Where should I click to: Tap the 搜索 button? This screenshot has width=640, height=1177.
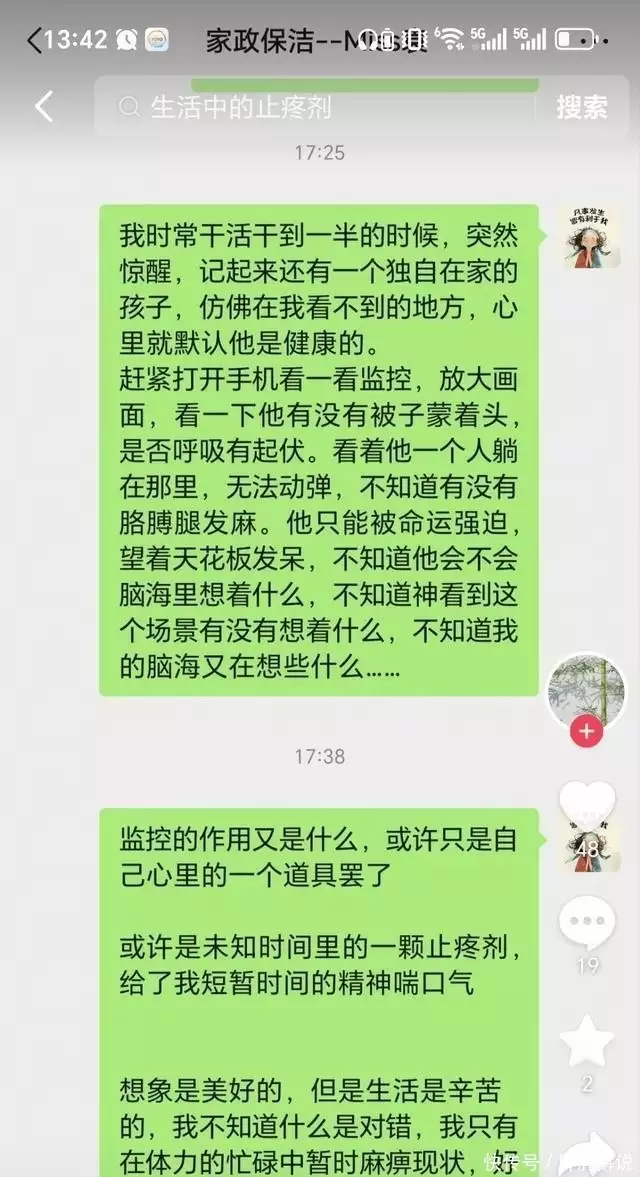tap(581, 107)
